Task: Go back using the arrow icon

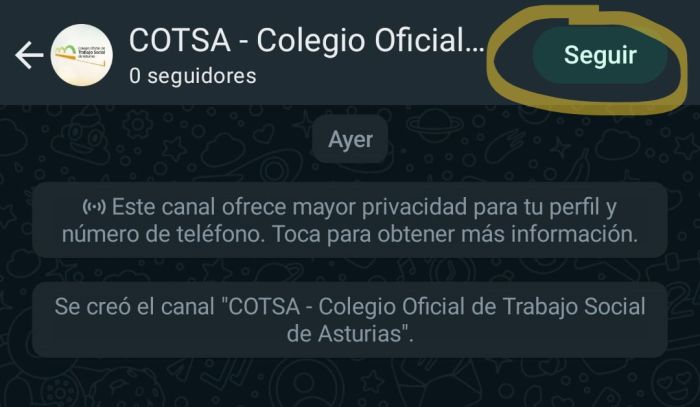Action: point(29,56)
